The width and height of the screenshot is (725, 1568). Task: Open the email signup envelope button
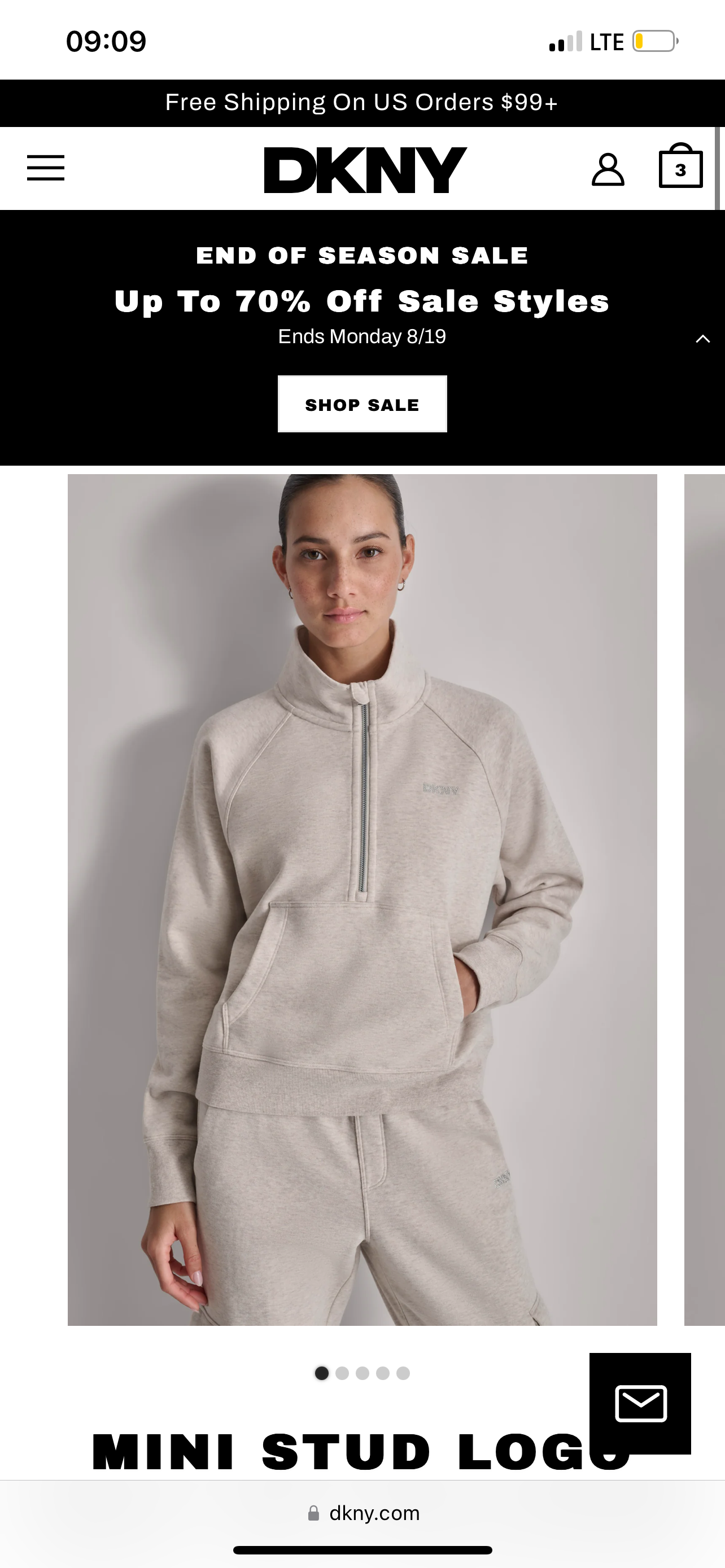tap(640, 1403)
